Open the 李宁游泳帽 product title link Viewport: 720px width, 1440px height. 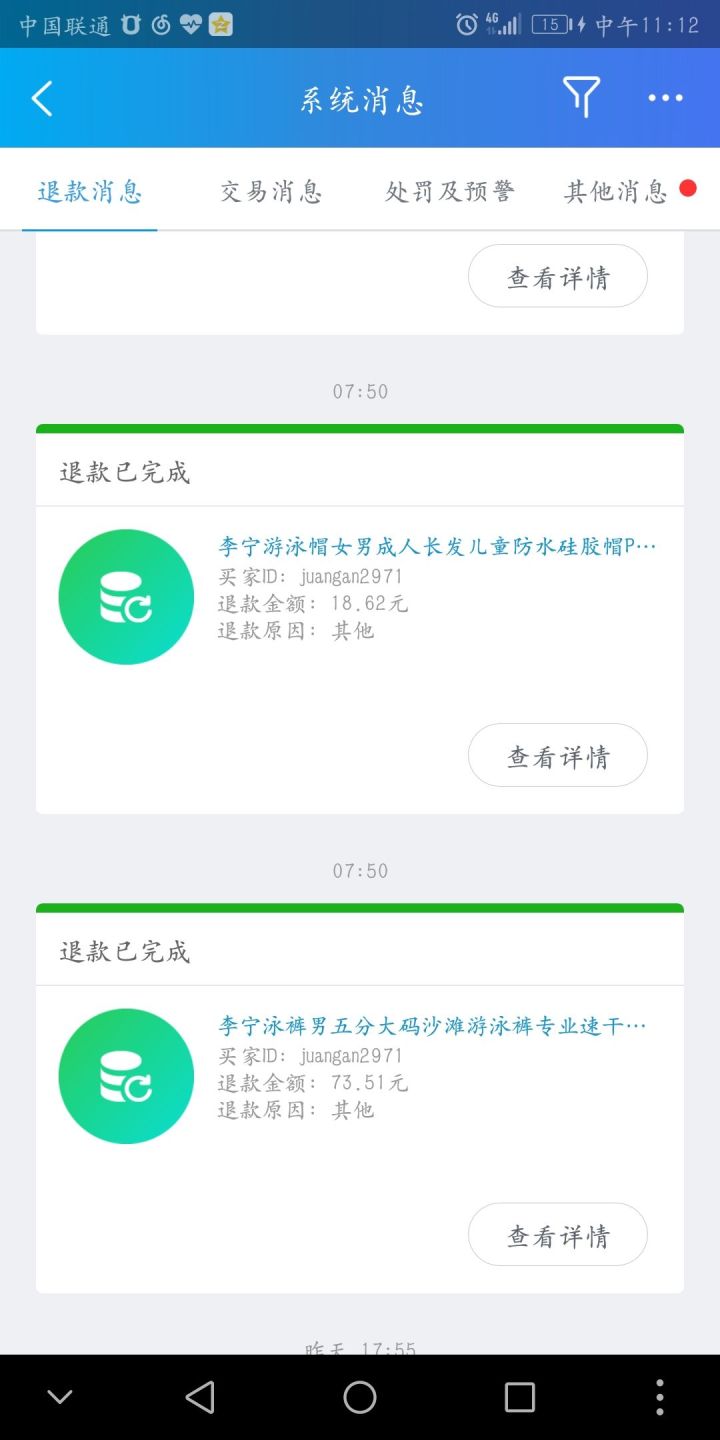tap(437, 547)
